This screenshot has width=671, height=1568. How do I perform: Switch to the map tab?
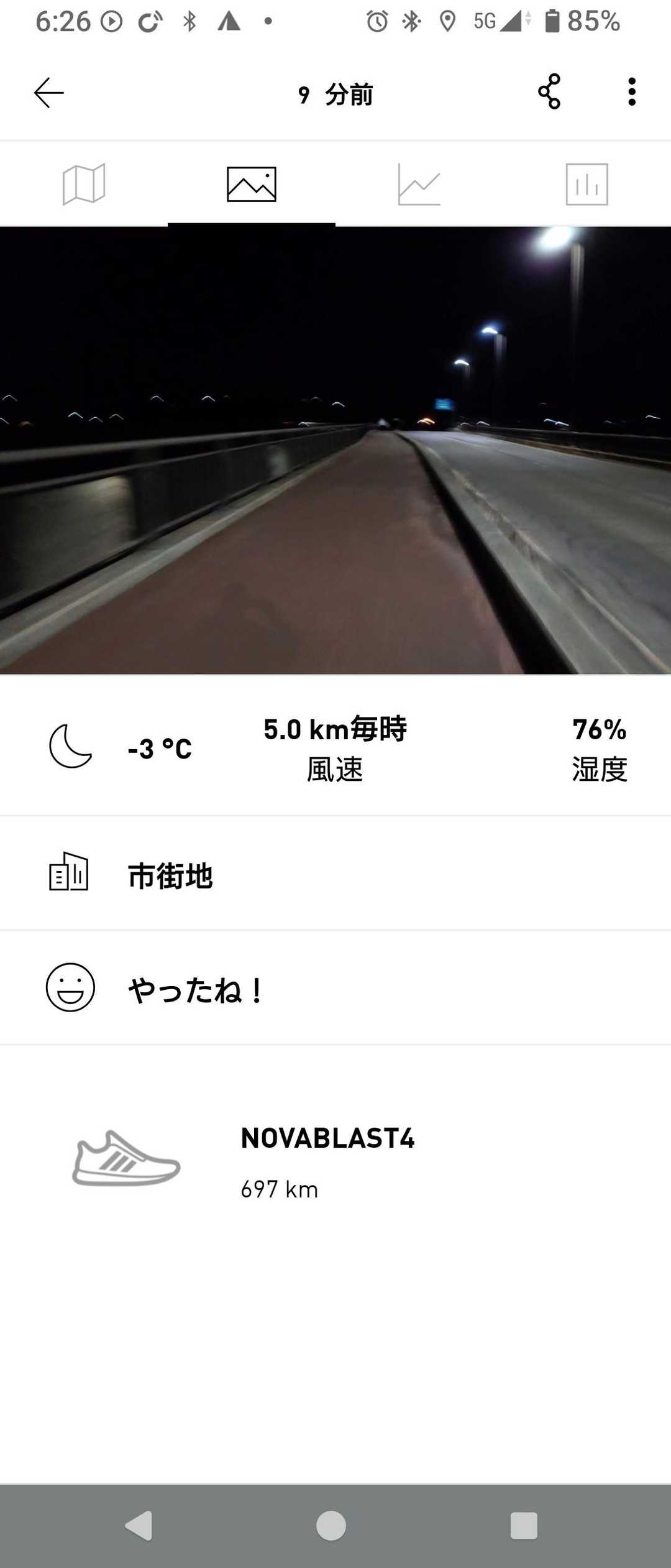click(84, 184)
